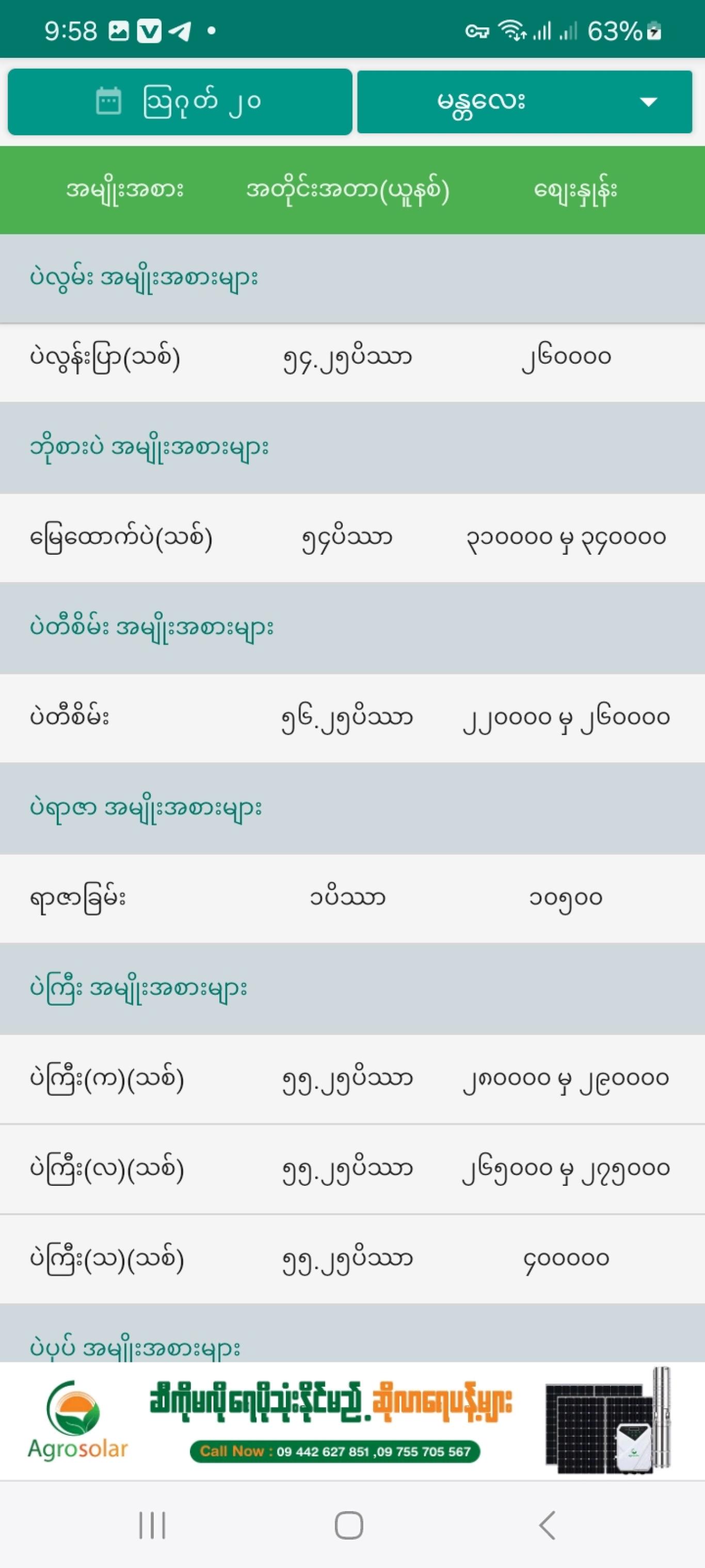Open the recent apps view

tap(152, 1526)
